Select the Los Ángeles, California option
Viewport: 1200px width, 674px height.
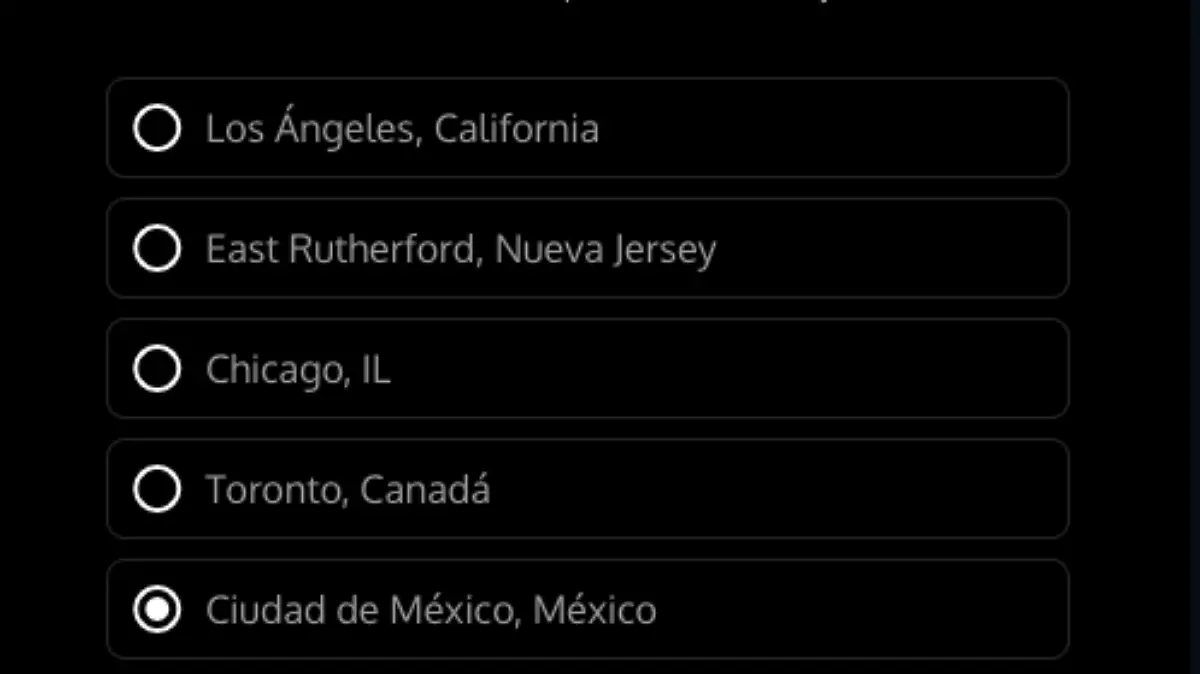click(x=157, y=129)
